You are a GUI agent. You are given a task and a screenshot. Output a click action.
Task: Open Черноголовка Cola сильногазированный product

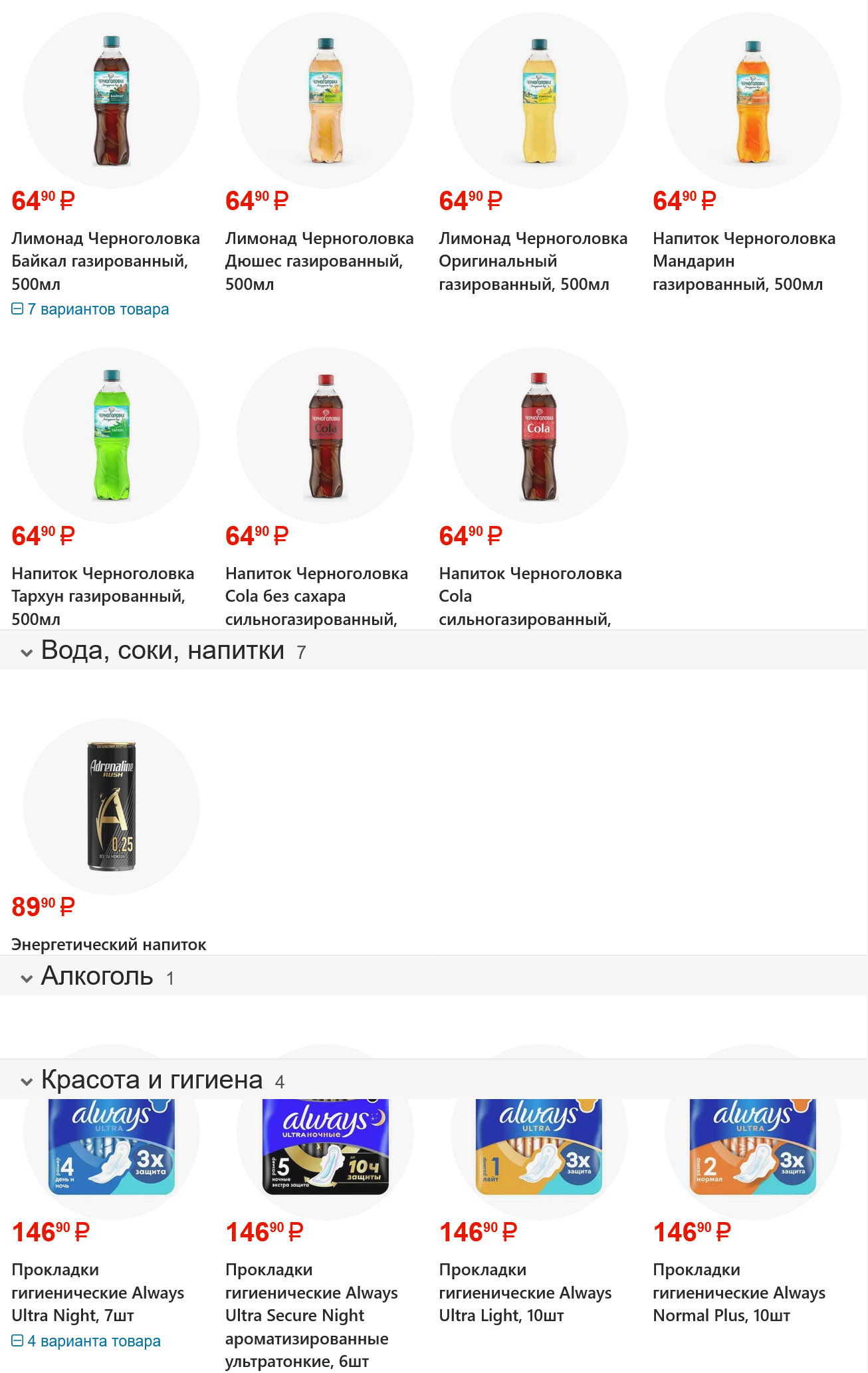coord(530,595)
